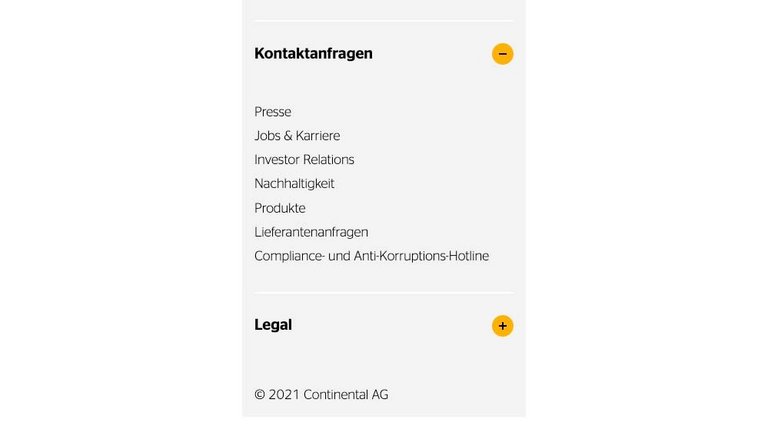
Task: Select the Nachhaltigkeit link
Action: tap(294, 184)
